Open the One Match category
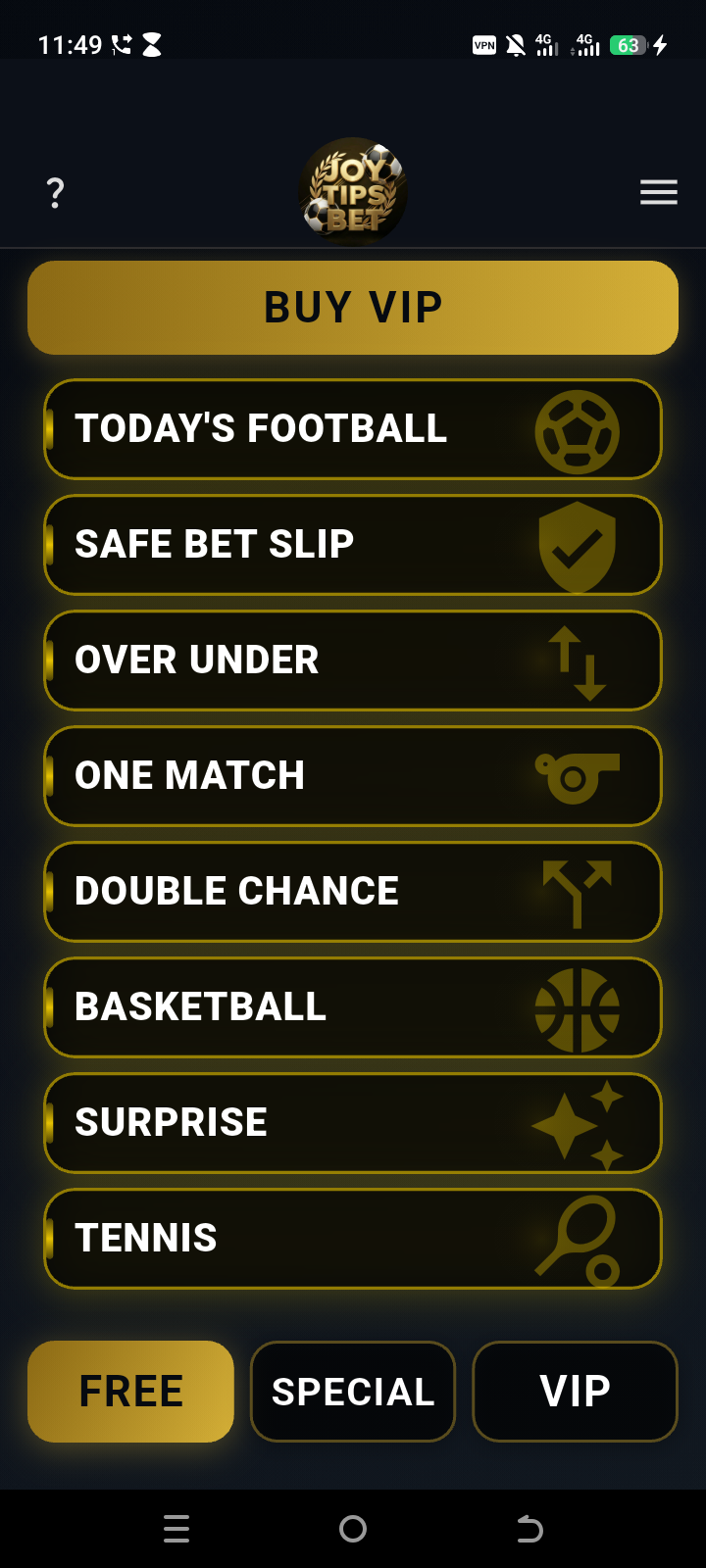Viewport: 706px width, 1568px height. pos(353,776)
